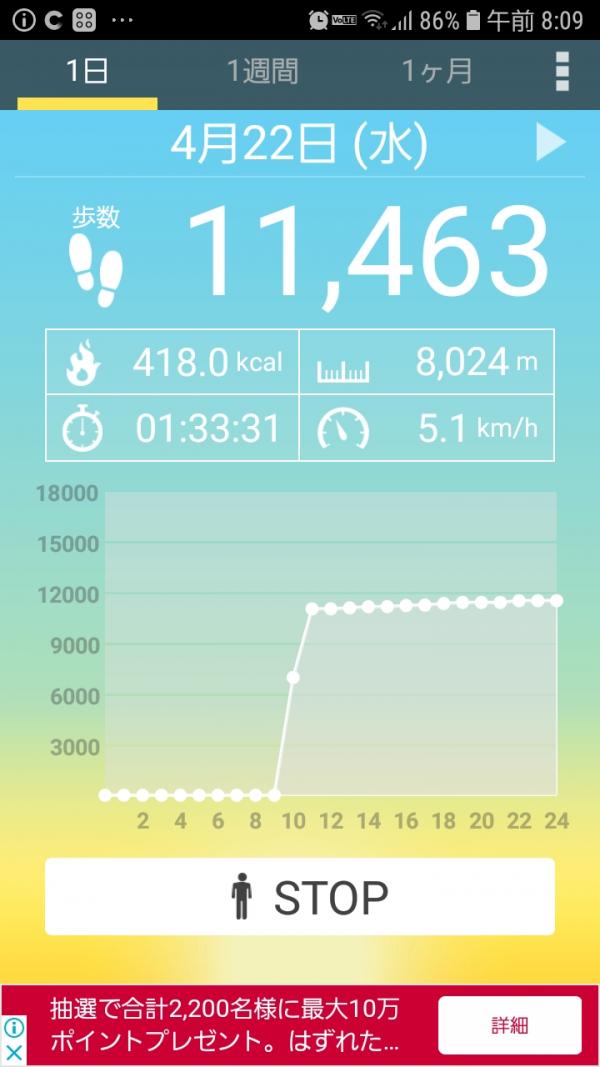This screenshot has width=600, height=1067.
Task: Open the ad's 詳細 button
Action: coord(510,1025)
